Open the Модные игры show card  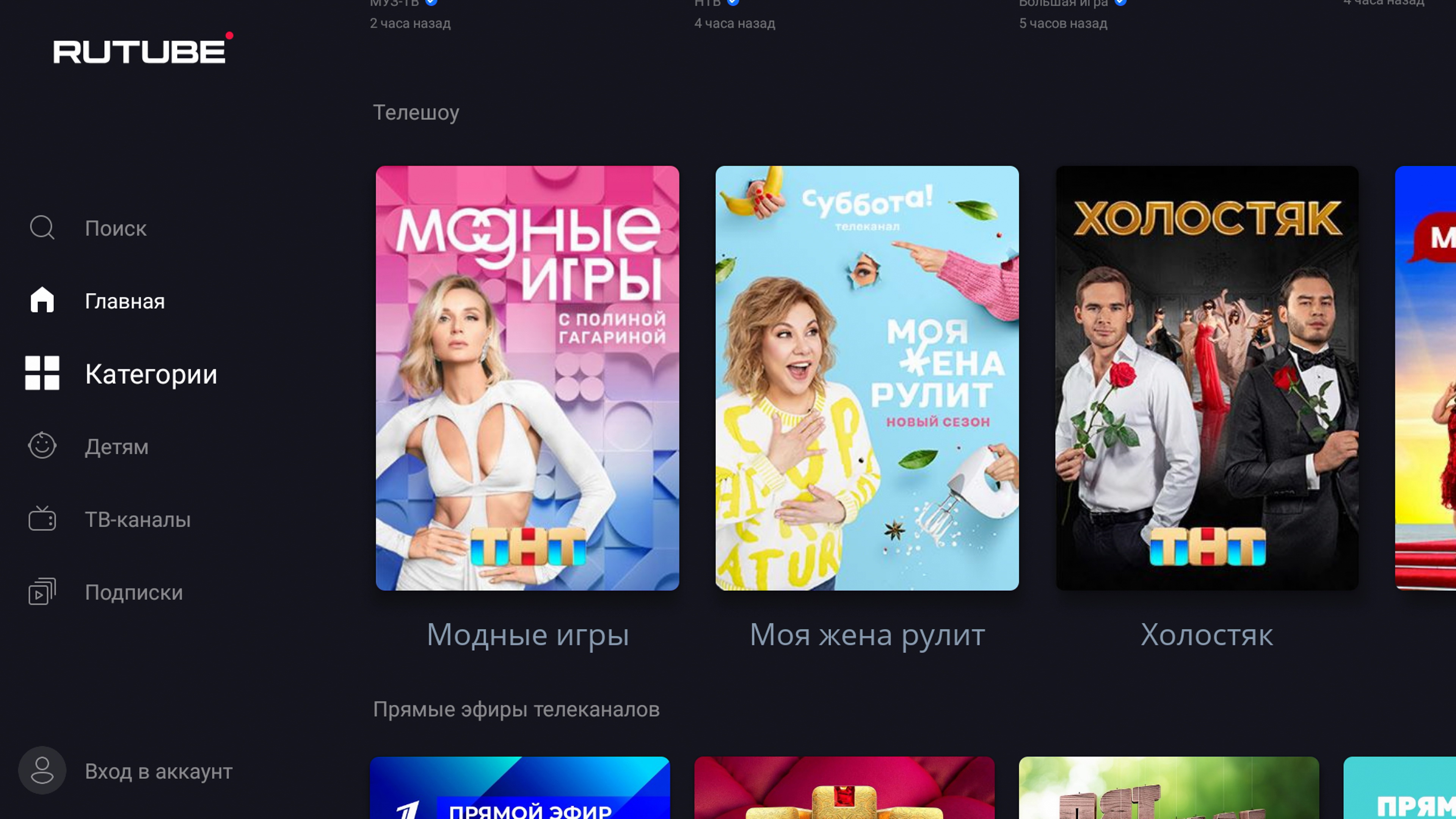[x=527, y=378]
